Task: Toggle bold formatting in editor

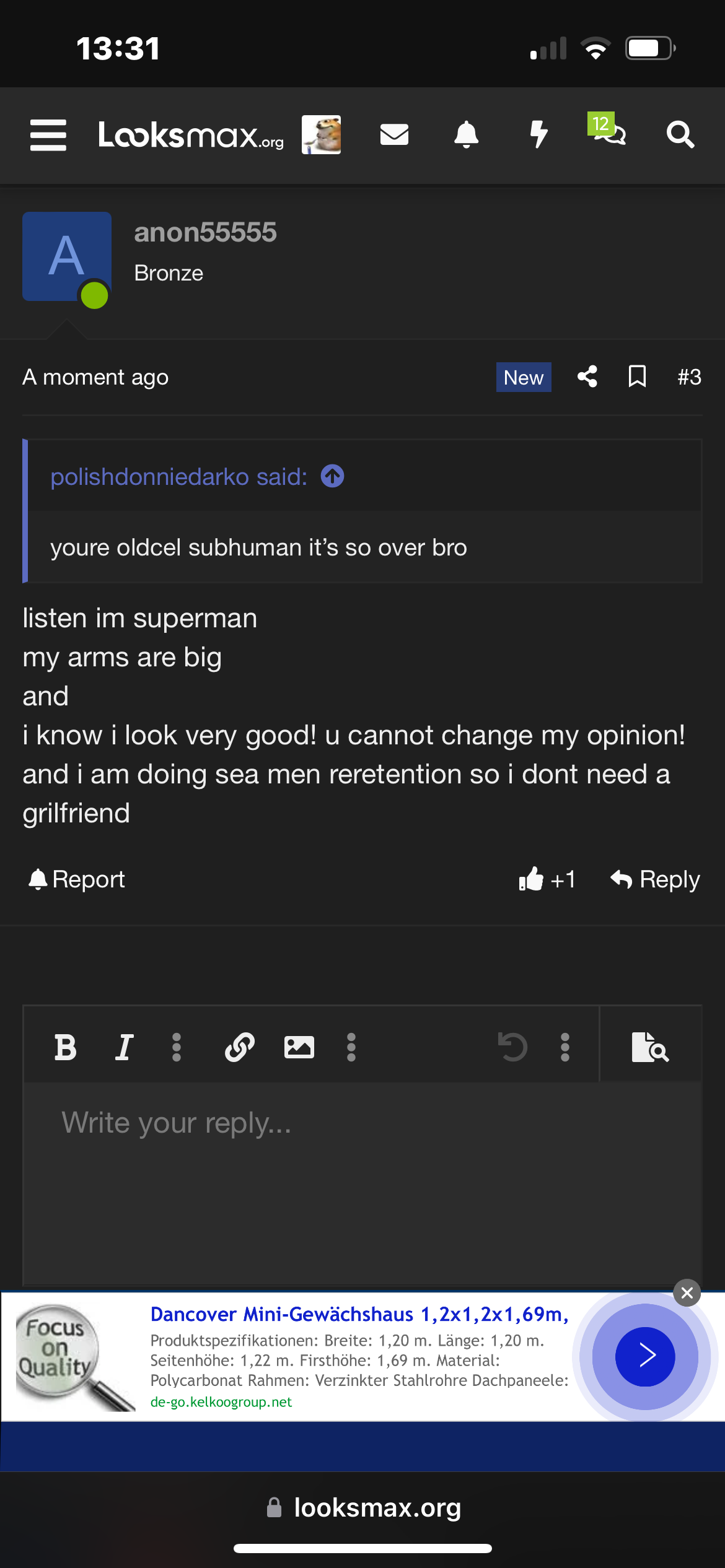Action: (x=66, y=1047)
